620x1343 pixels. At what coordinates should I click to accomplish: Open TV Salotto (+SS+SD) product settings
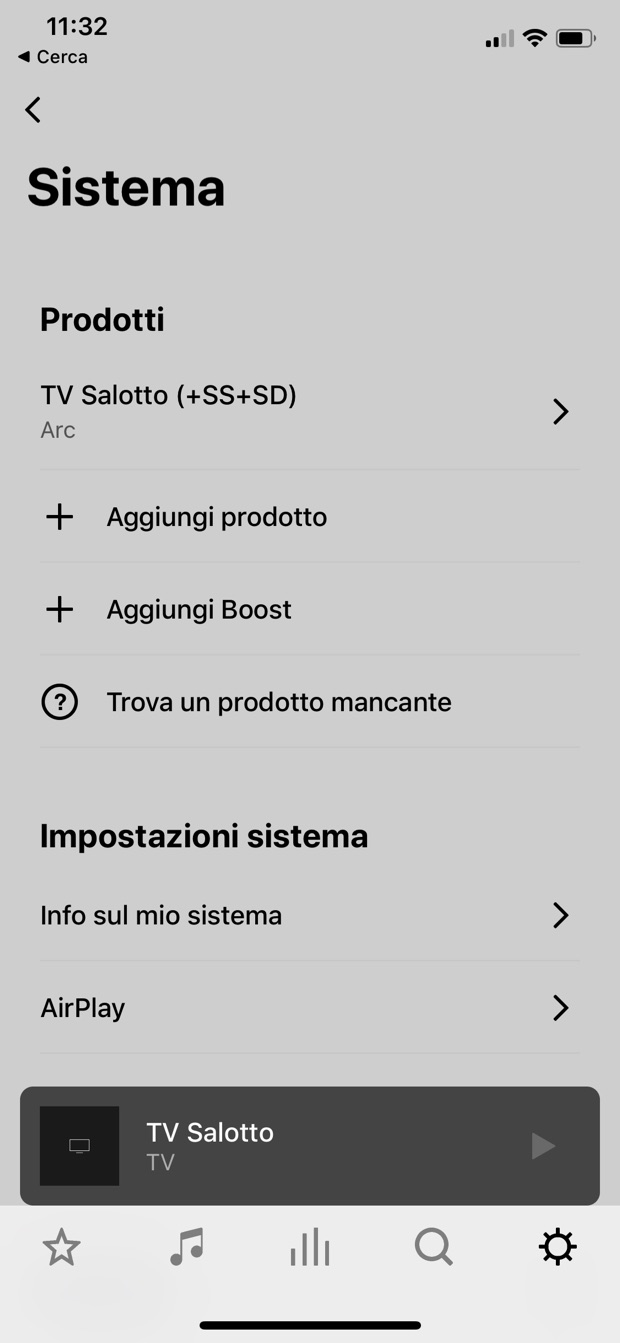tap(310, 411)
